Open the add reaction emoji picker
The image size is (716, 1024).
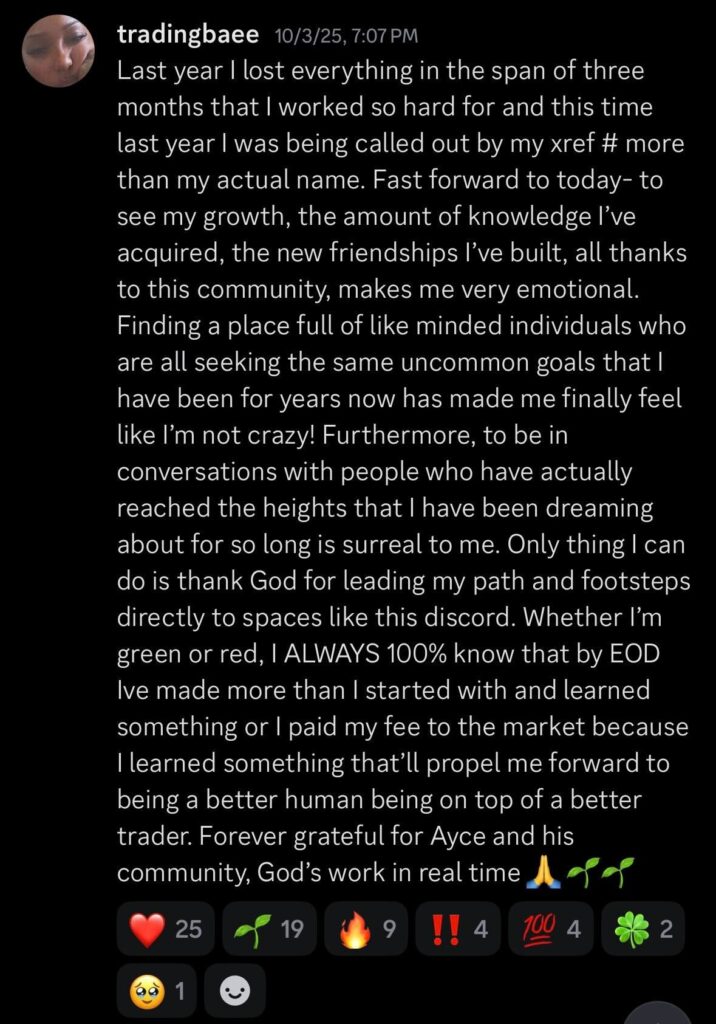tap(235, 991)
